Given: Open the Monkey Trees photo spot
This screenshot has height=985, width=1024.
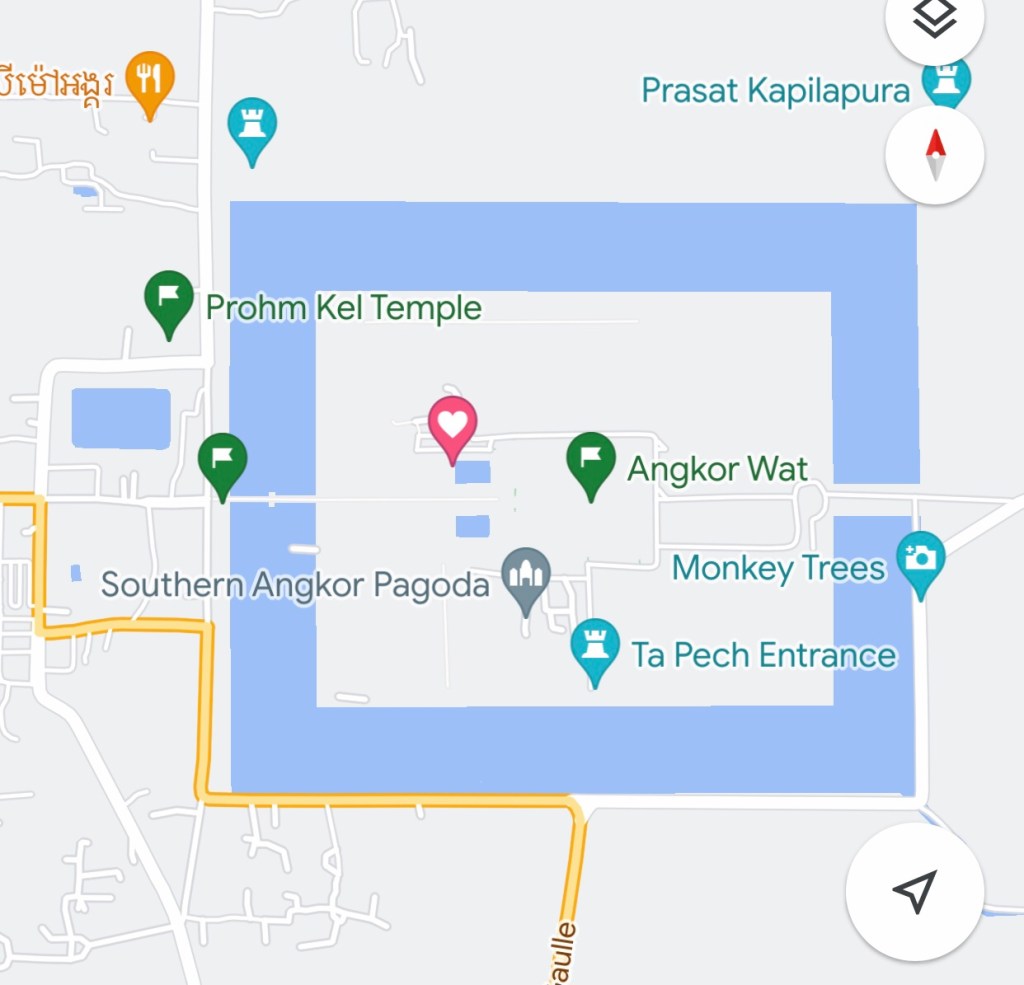Looking at the screenshot, I should (920, 559).
